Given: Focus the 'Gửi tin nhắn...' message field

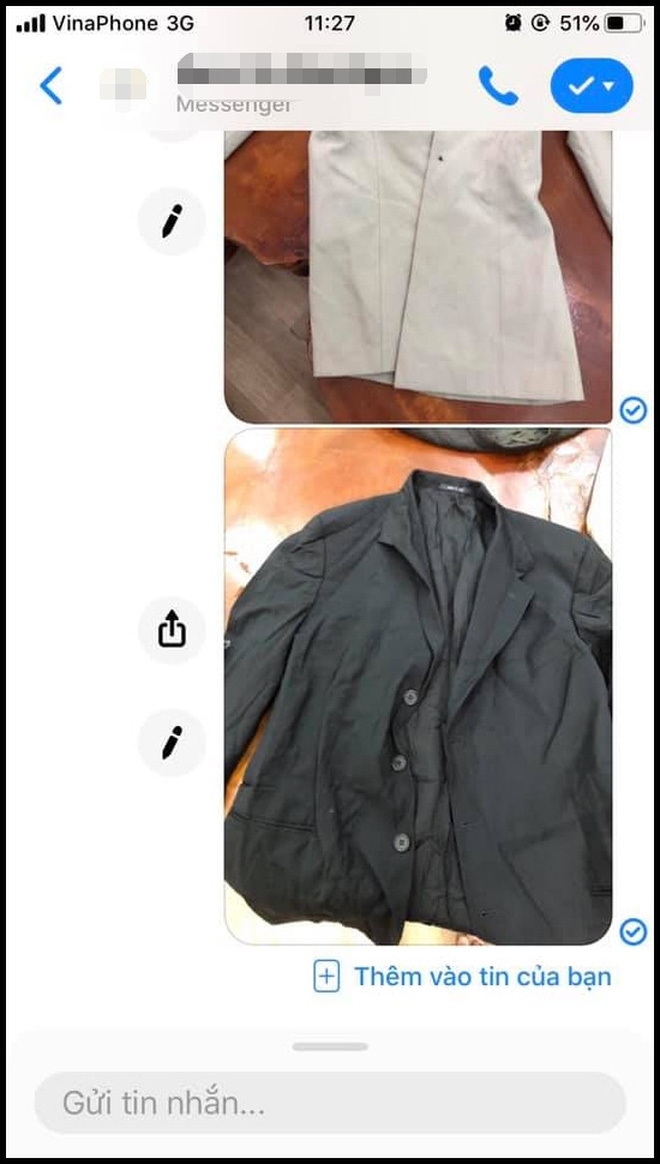Looking at the screenshot, I should [x=330, y=1103].
